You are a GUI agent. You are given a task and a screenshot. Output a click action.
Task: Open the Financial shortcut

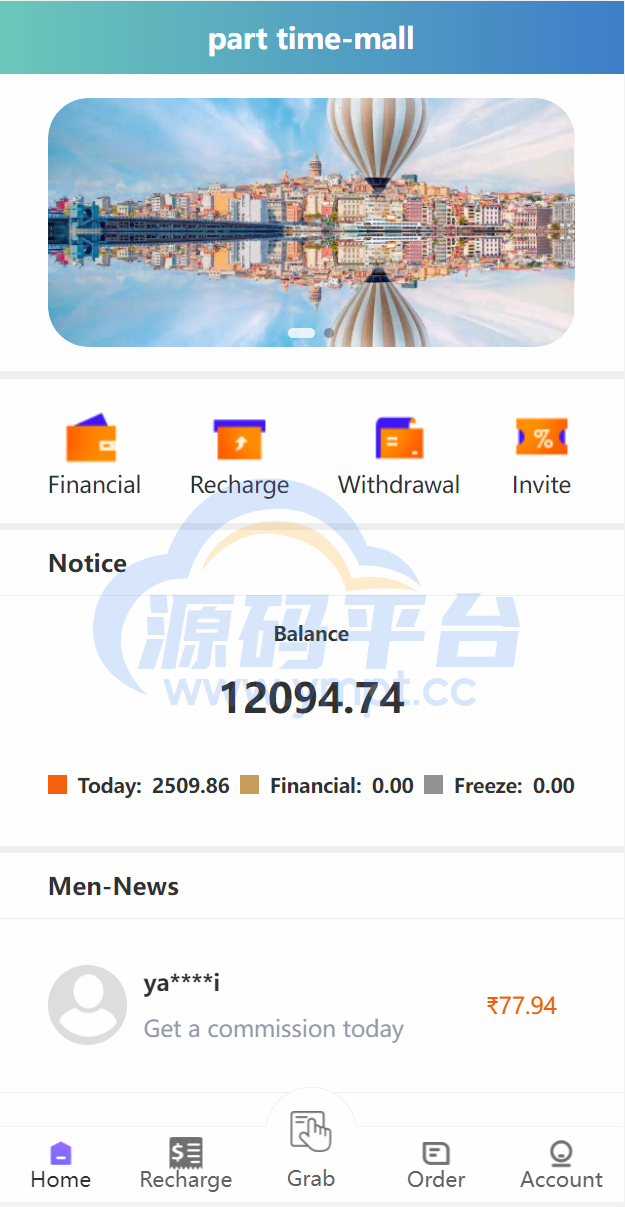(94, 456)
